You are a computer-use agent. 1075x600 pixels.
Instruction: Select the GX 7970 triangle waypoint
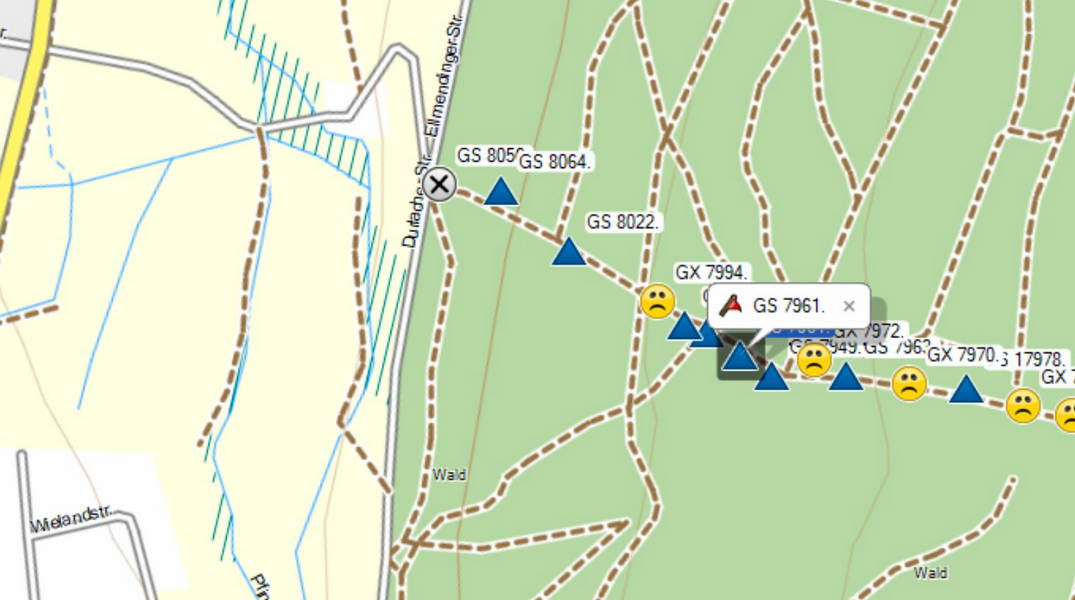coord(965,390)
